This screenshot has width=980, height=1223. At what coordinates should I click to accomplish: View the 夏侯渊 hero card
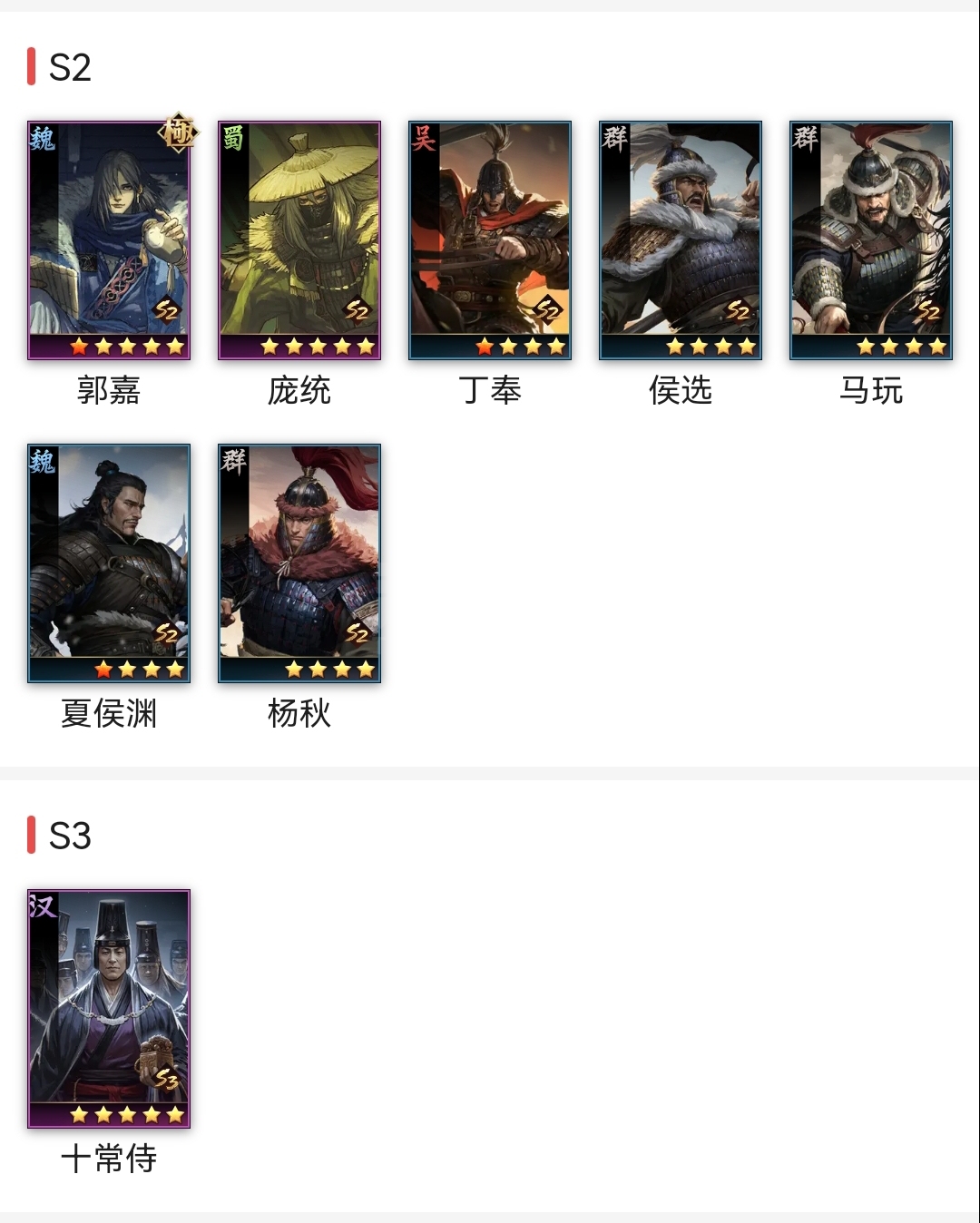(x=109, y=563)
